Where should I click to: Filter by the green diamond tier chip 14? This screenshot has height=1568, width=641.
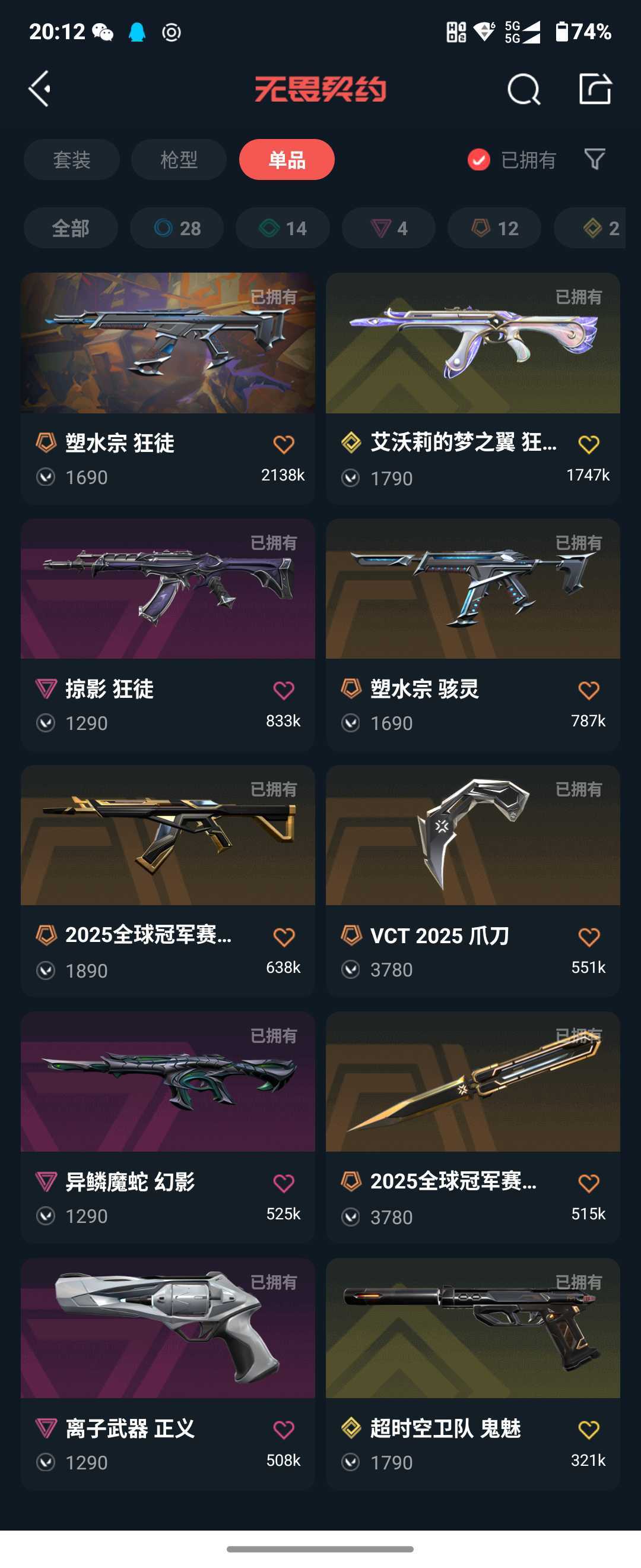283,228
